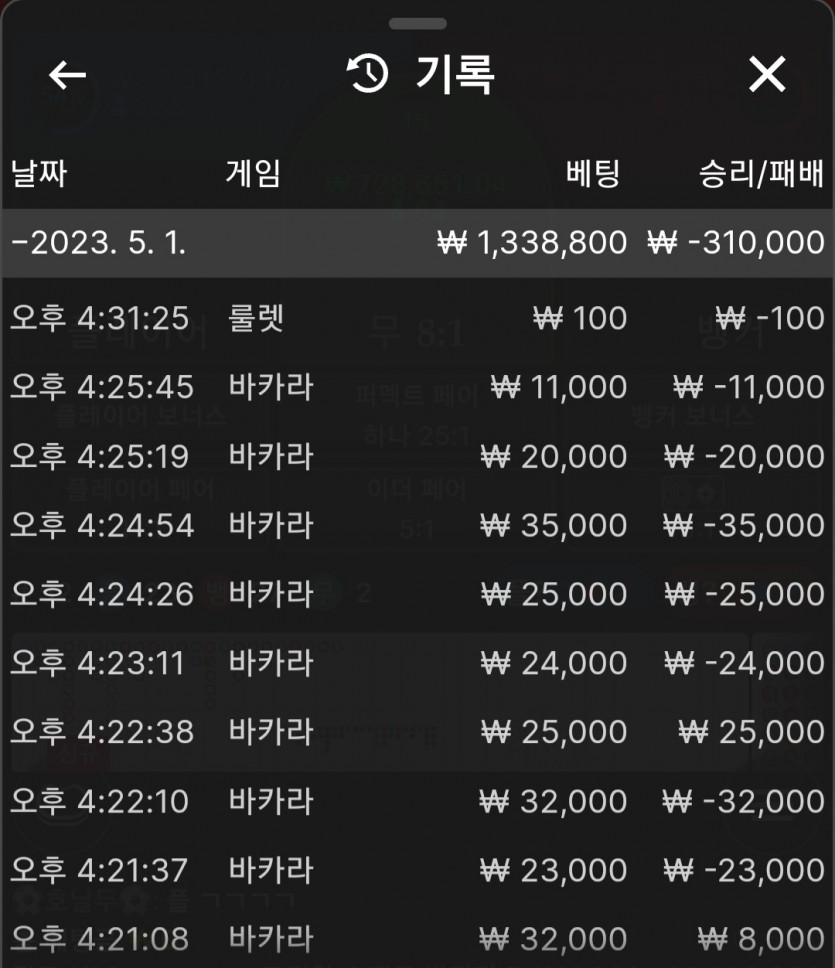Screen dimensions: 835x968
Task: Show details for 오후 4:23:11 바카라 bet
Action: pyautogui.click(x=417, y=663)
